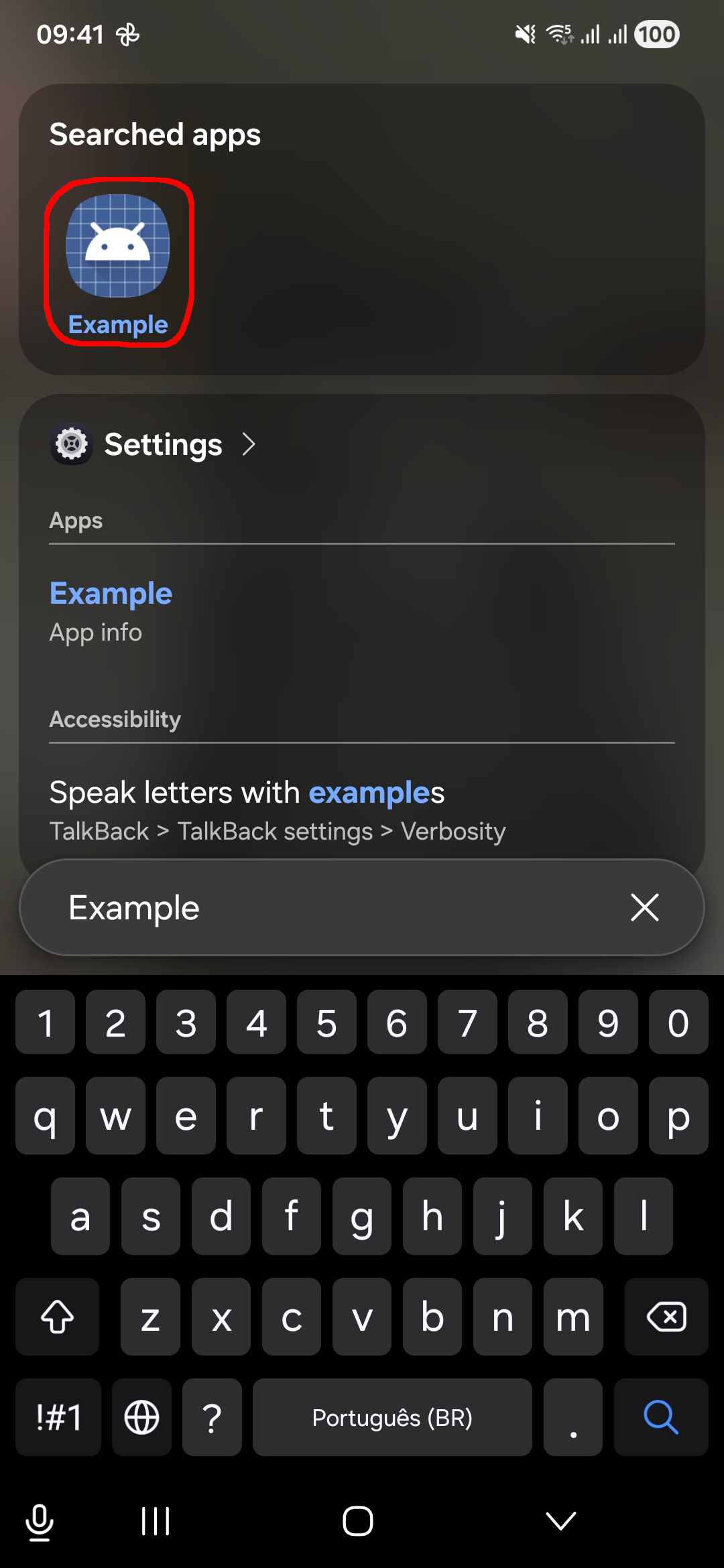
Task: Switch keyboard language with globe key
Action: tap(141, 1417)
